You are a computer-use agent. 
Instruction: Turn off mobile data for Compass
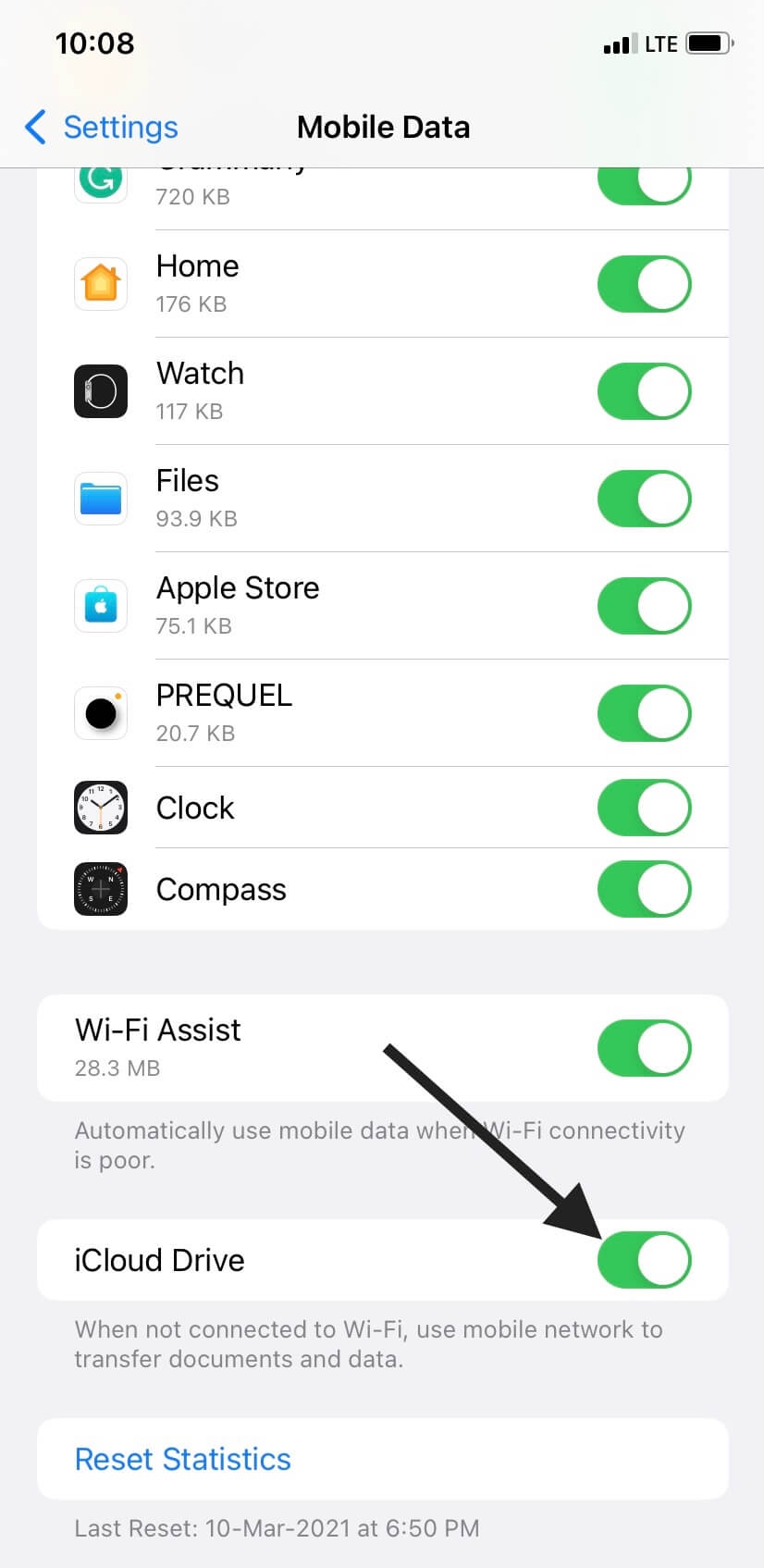645,889
